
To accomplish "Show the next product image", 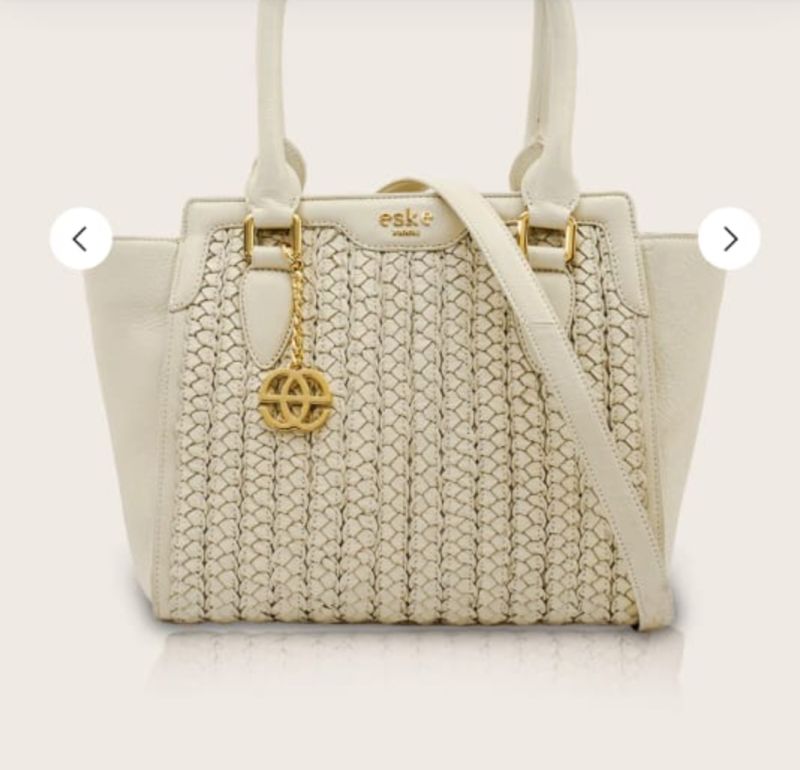I will pos(729,239).
